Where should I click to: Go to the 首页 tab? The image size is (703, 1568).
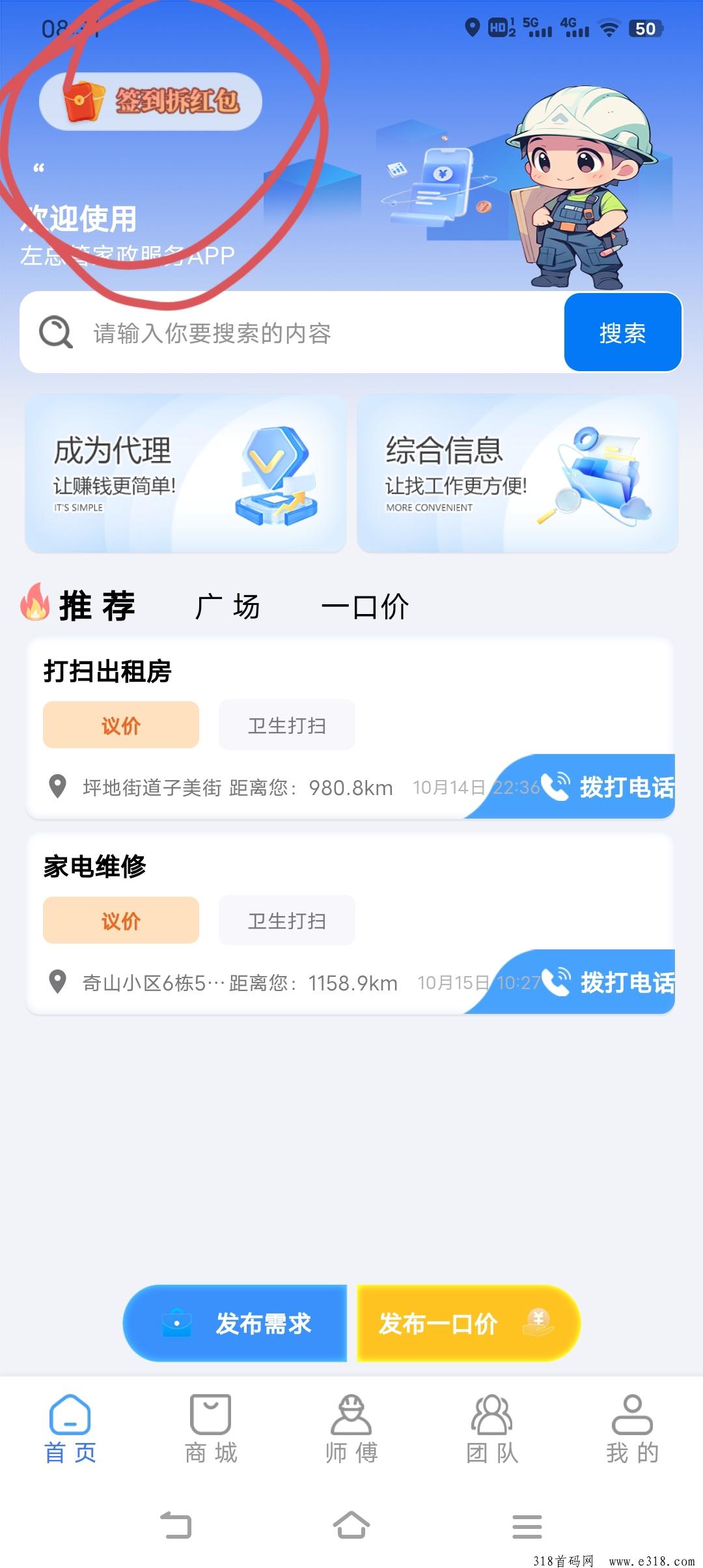70,1429
